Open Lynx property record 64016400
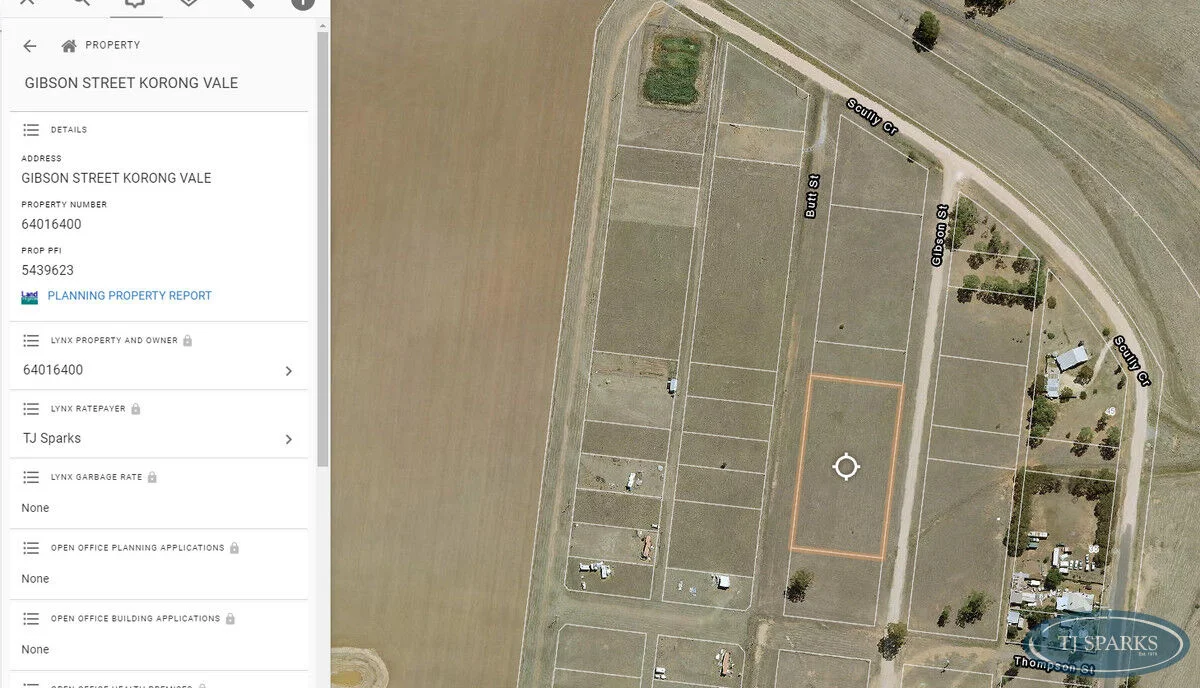The height and width of the screenshot is (688, 1200). tap(160, 370)
